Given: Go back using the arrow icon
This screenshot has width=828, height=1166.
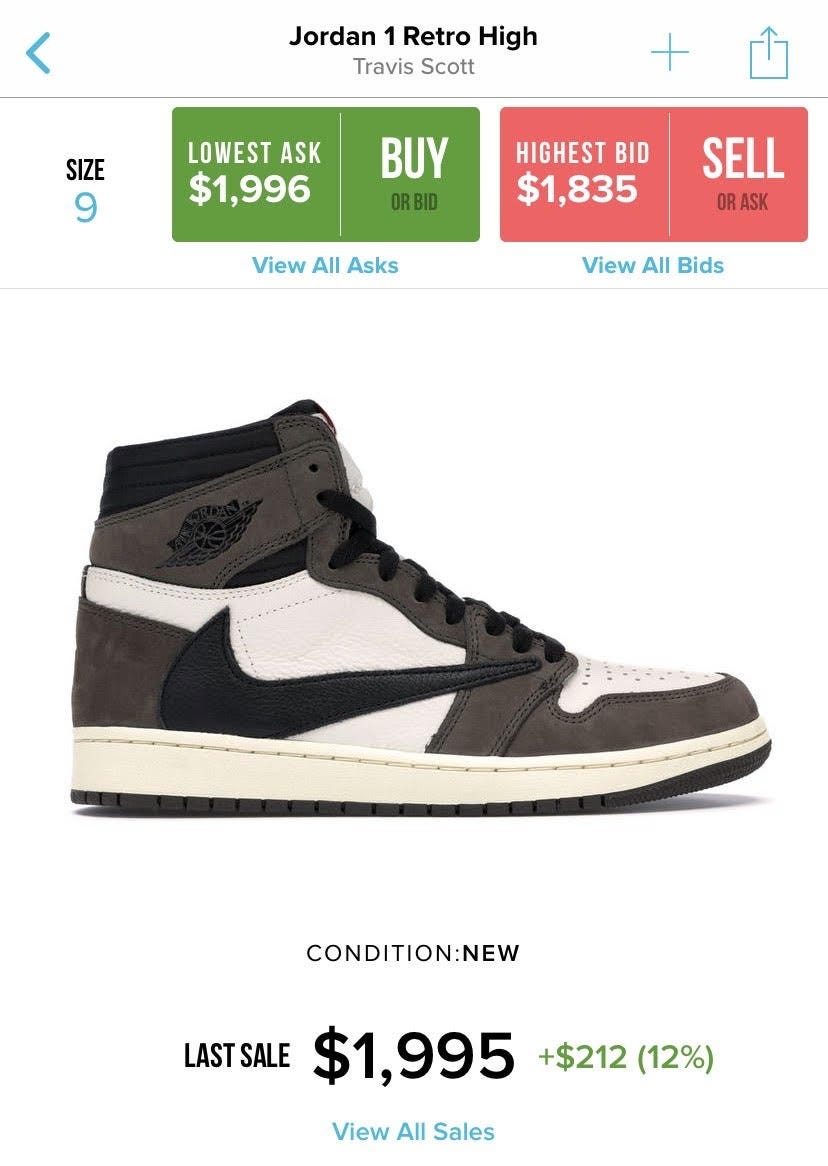Looking at the screenshot, I should coord(38,53).
